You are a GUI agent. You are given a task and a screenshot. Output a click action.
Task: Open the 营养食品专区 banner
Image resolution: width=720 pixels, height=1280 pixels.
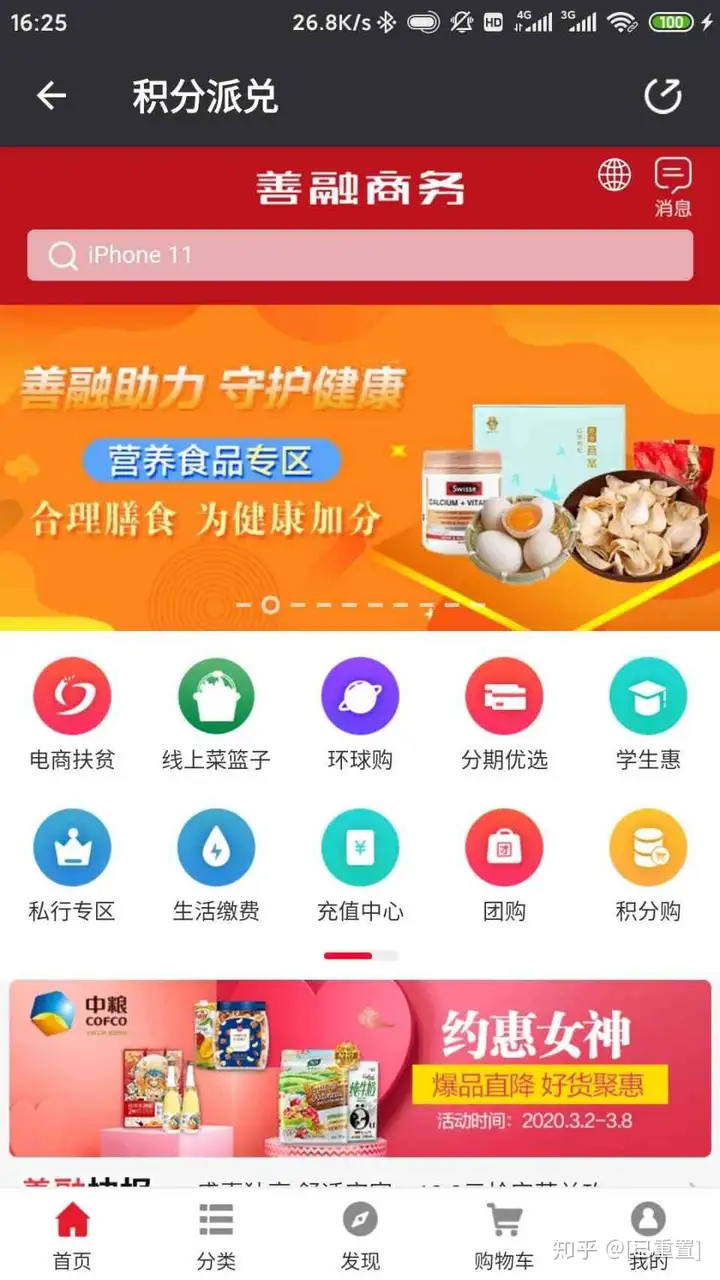coord(360,467)
